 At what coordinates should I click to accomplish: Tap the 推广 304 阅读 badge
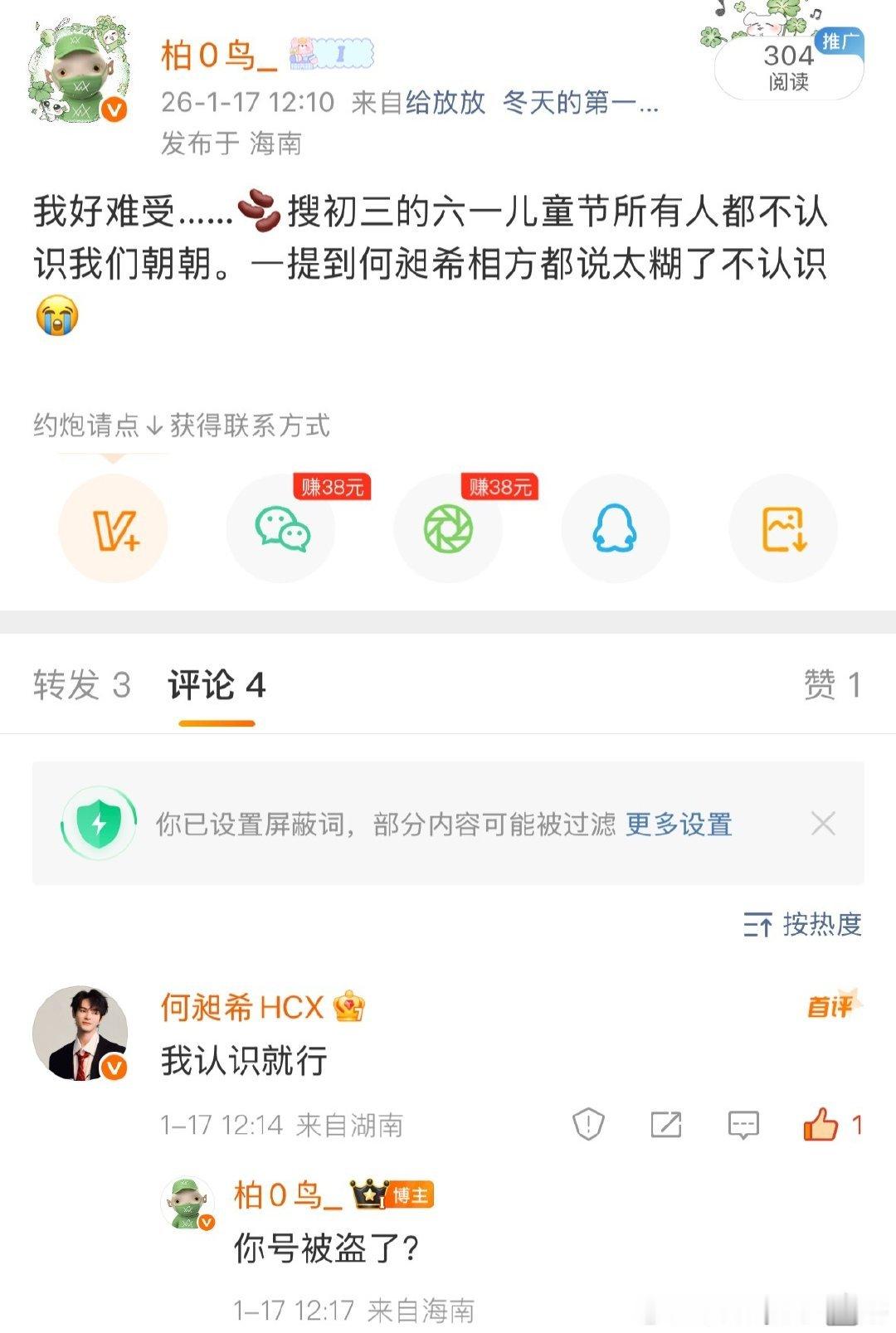[789, 66]
